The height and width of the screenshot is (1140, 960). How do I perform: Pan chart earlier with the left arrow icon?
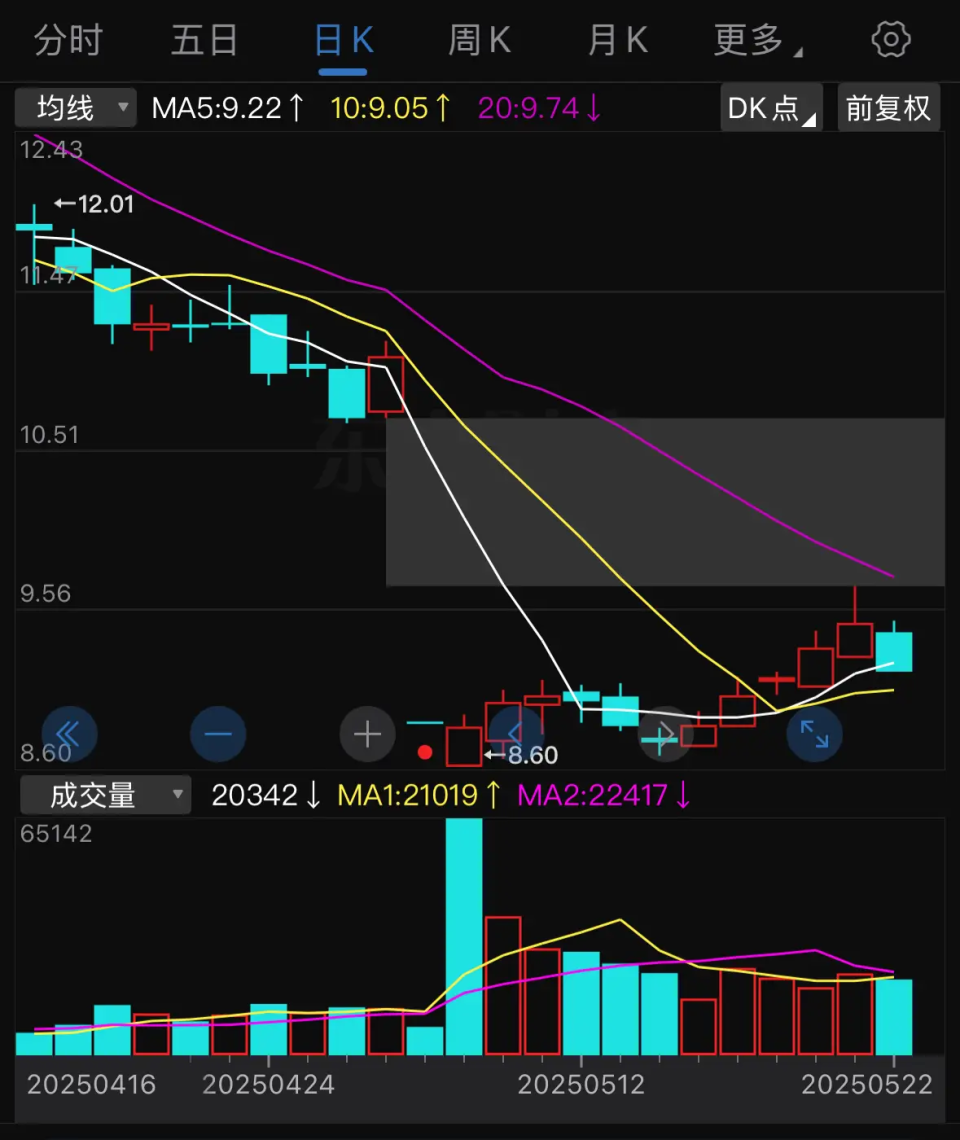[x=516, y=734]
